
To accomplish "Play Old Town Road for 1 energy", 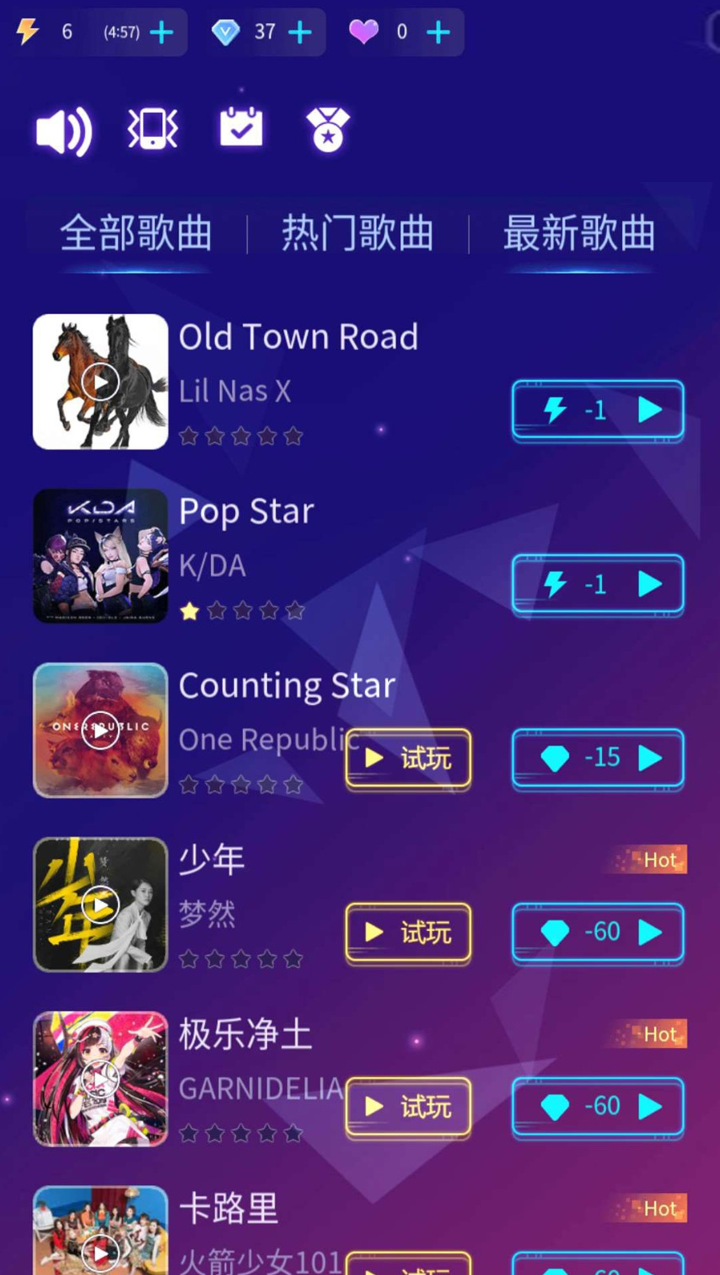I will [x=598, y=410].
